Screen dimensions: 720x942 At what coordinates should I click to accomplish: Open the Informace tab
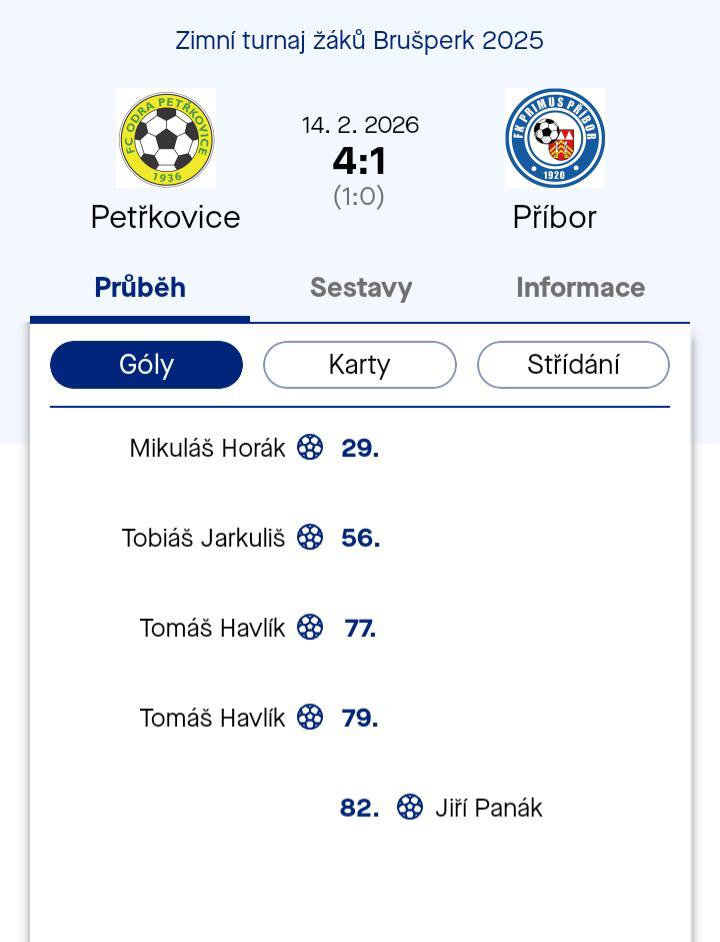pyautogui.click(x=580, y=288)
